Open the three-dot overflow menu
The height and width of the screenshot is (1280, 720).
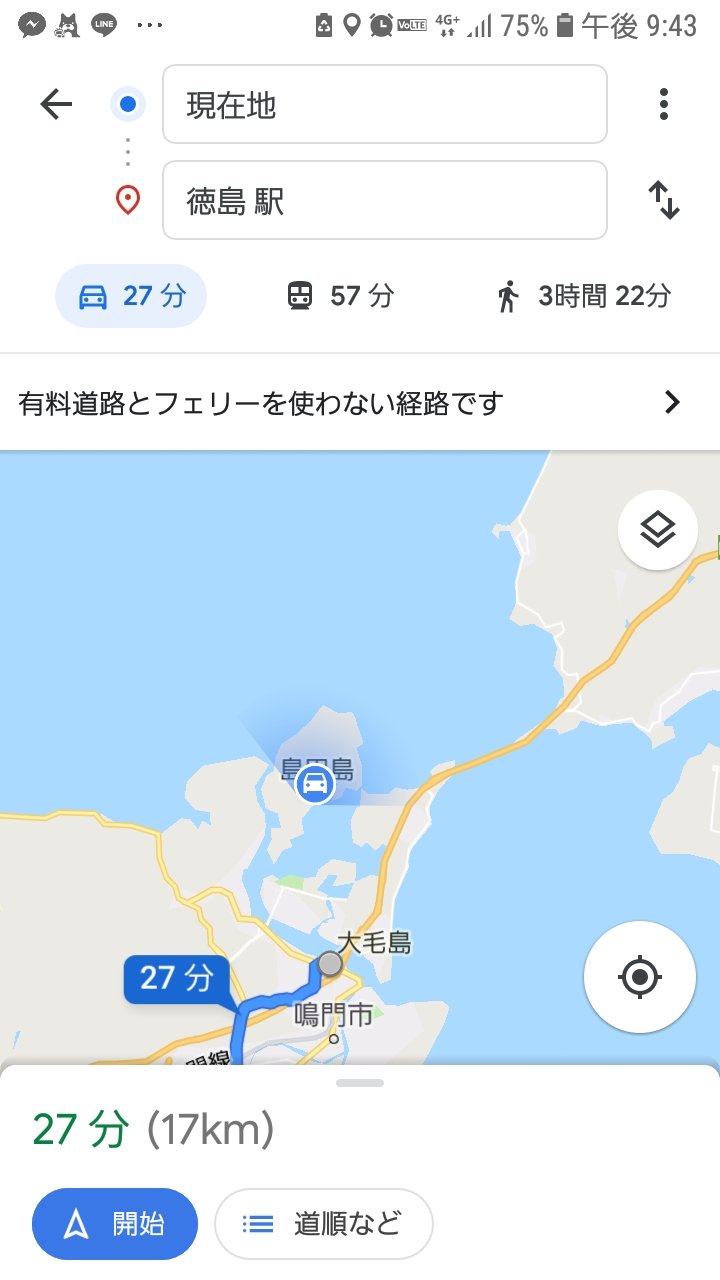point(663,104)
